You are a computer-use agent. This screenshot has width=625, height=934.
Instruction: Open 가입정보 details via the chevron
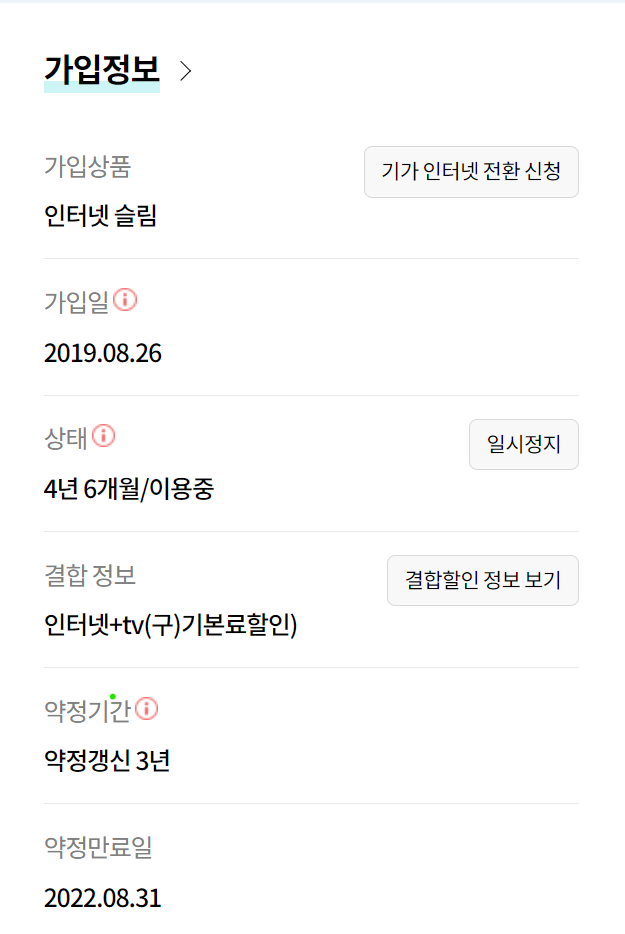click(185, 70)
